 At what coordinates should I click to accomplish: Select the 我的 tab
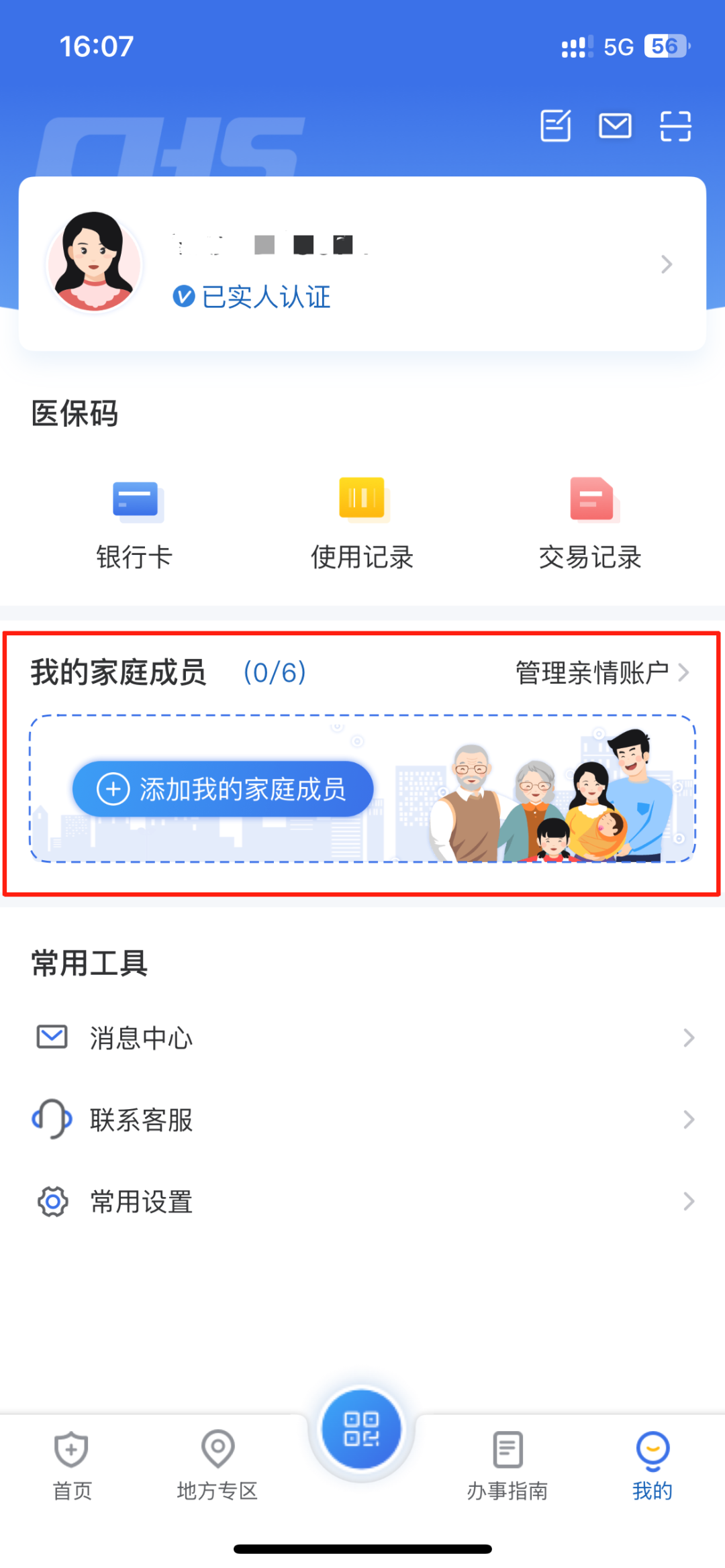click(x=652, y=1466)
